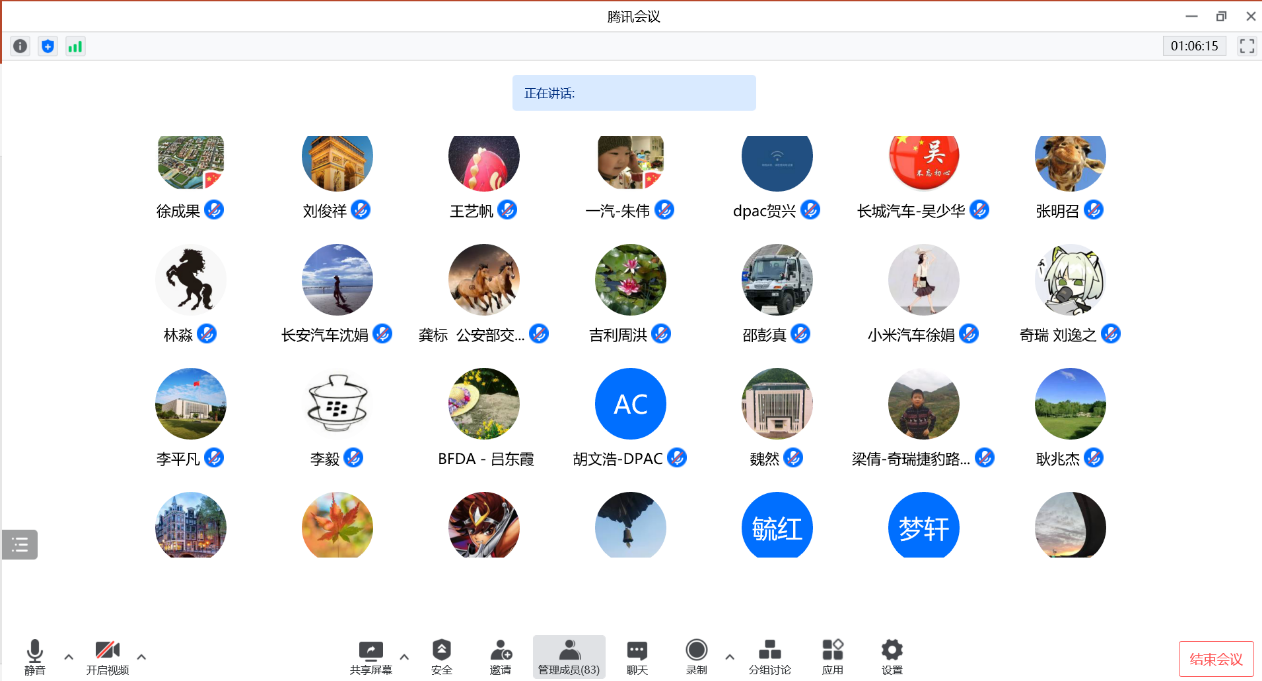Invite participants with 邀请
Image resolution: width=1262 pixels, height=681 pixels.
tap(501, 656)
